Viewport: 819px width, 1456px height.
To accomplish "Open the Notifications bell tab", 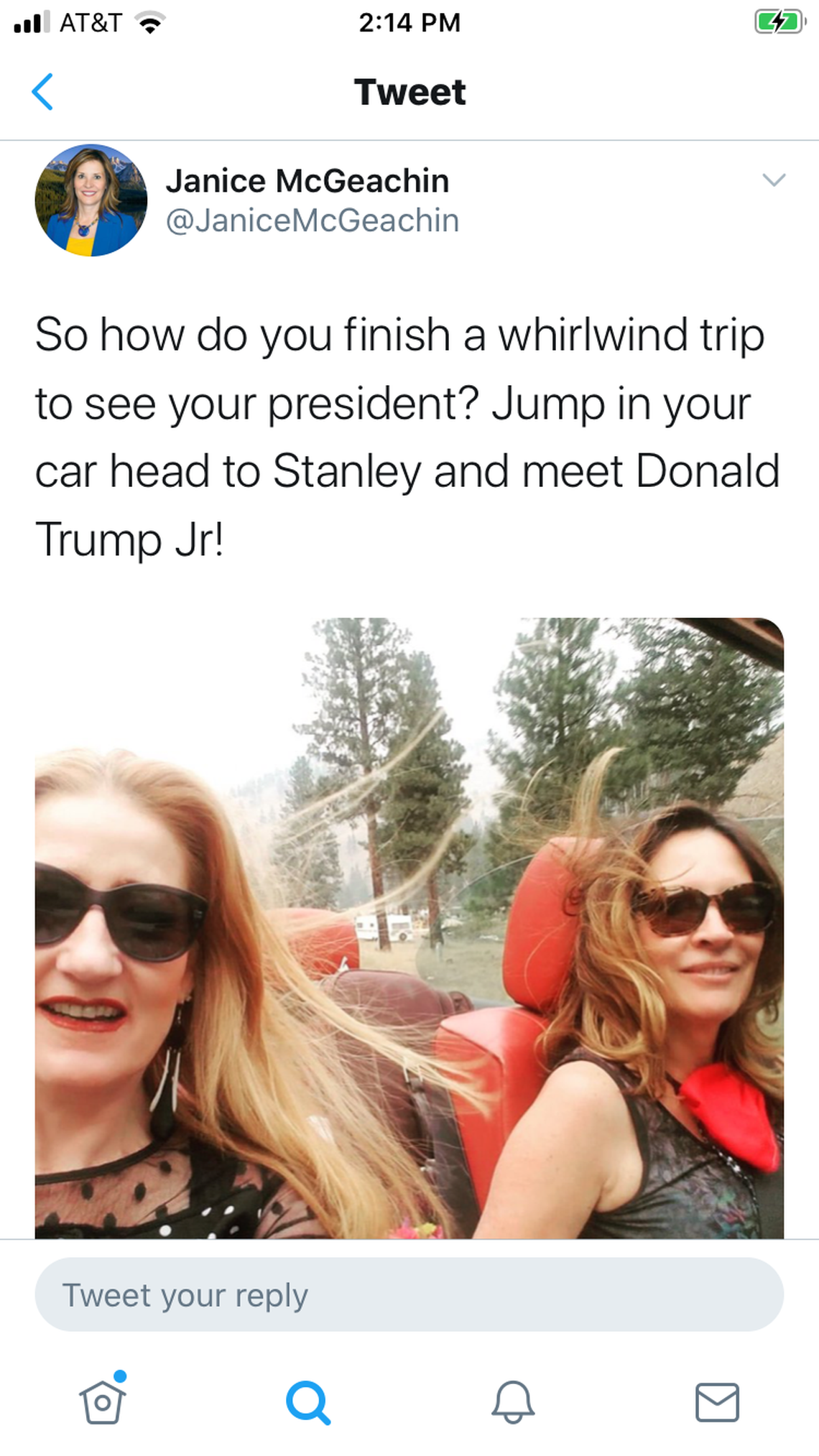I will [x=512, y=1402].
